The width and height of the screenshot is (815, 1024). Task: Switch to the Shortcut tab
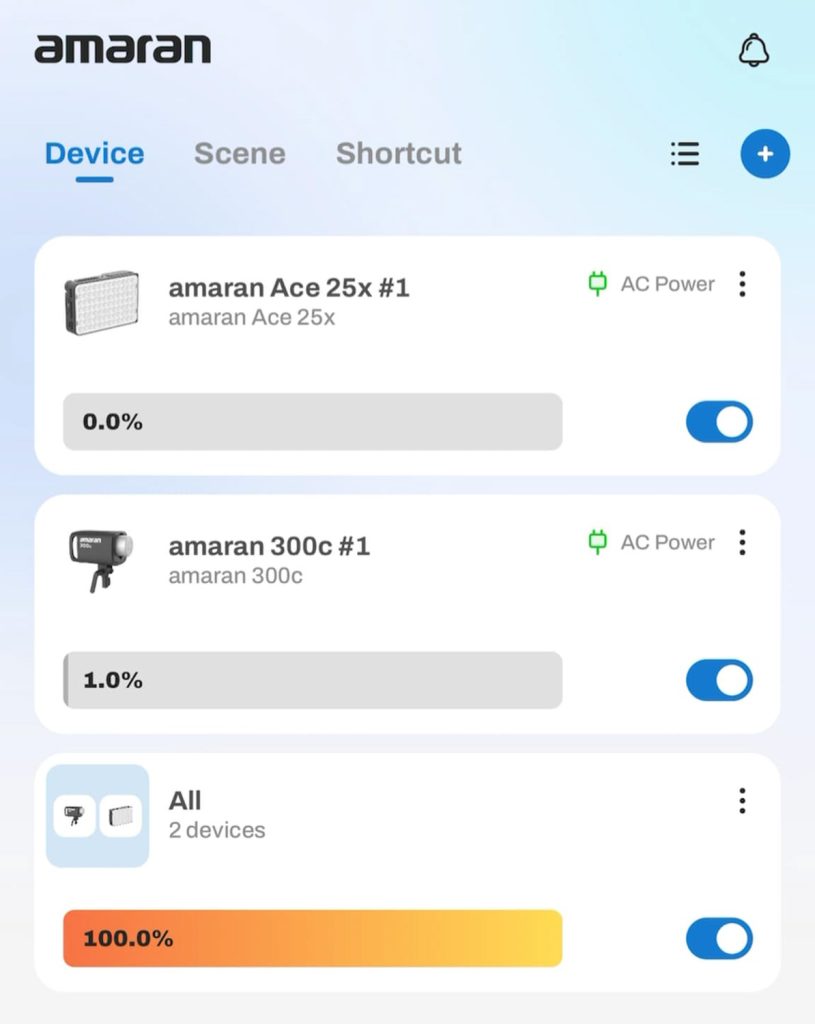click(x=398, y=153)
